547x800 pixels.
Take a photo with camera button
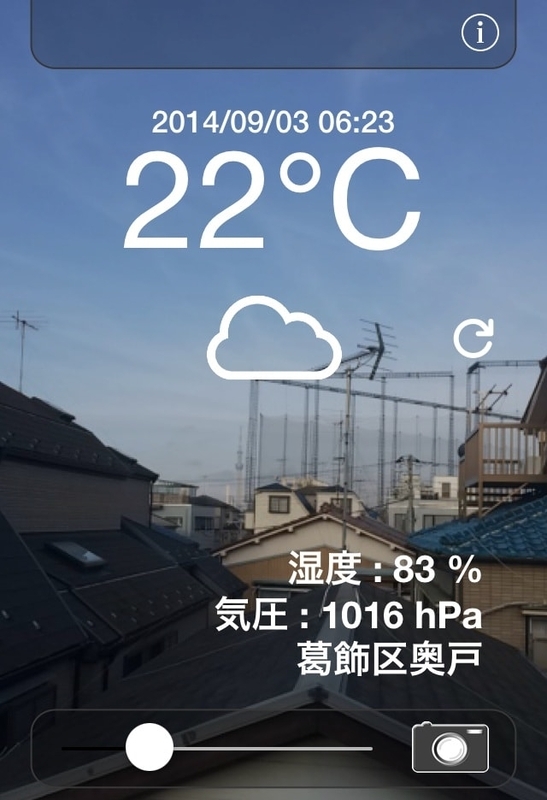pos(450,747)
